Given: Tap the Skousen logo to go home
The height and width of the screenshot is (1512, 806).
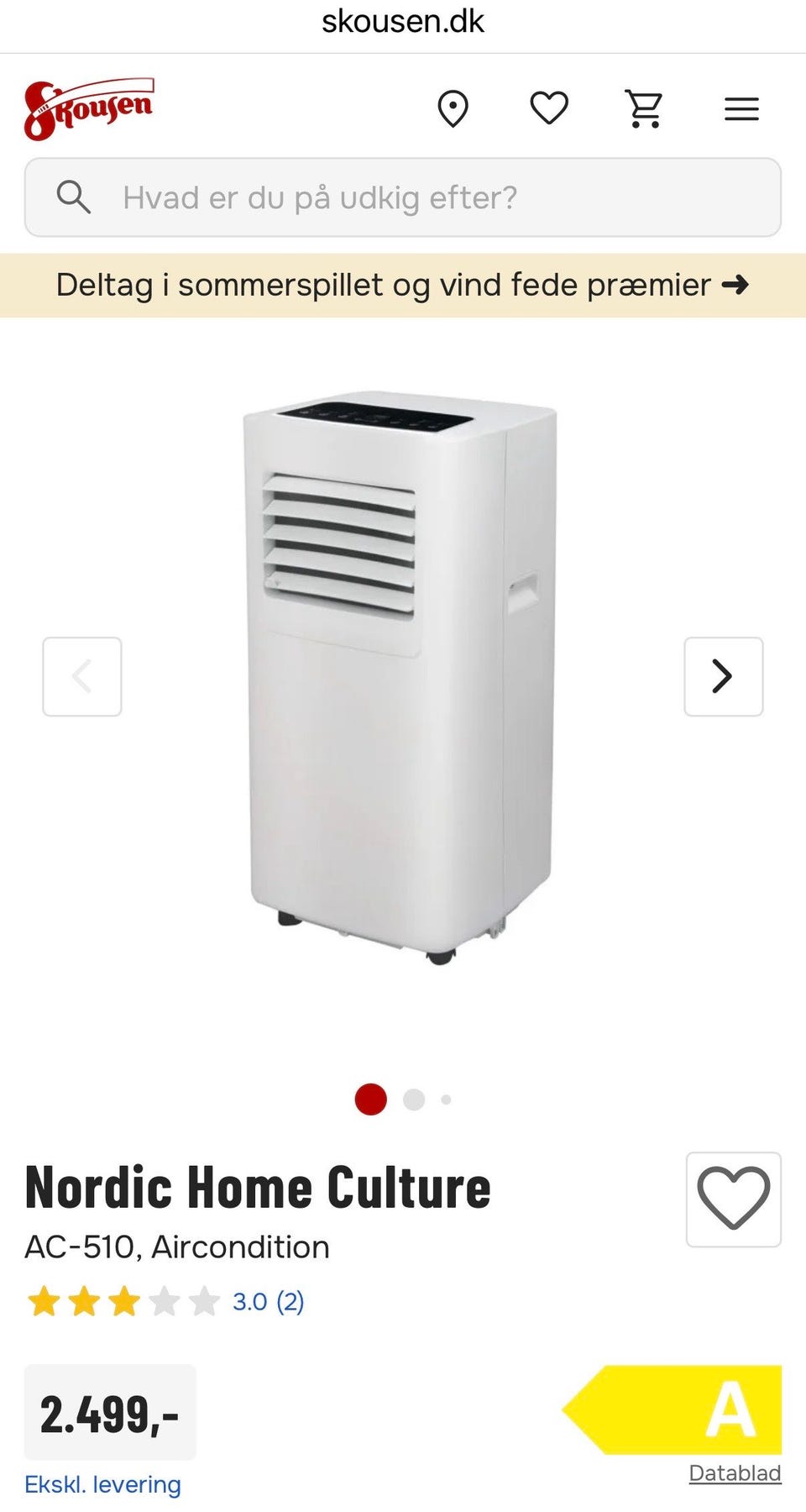Looking at the screenshot, I should tap(89, 108).
